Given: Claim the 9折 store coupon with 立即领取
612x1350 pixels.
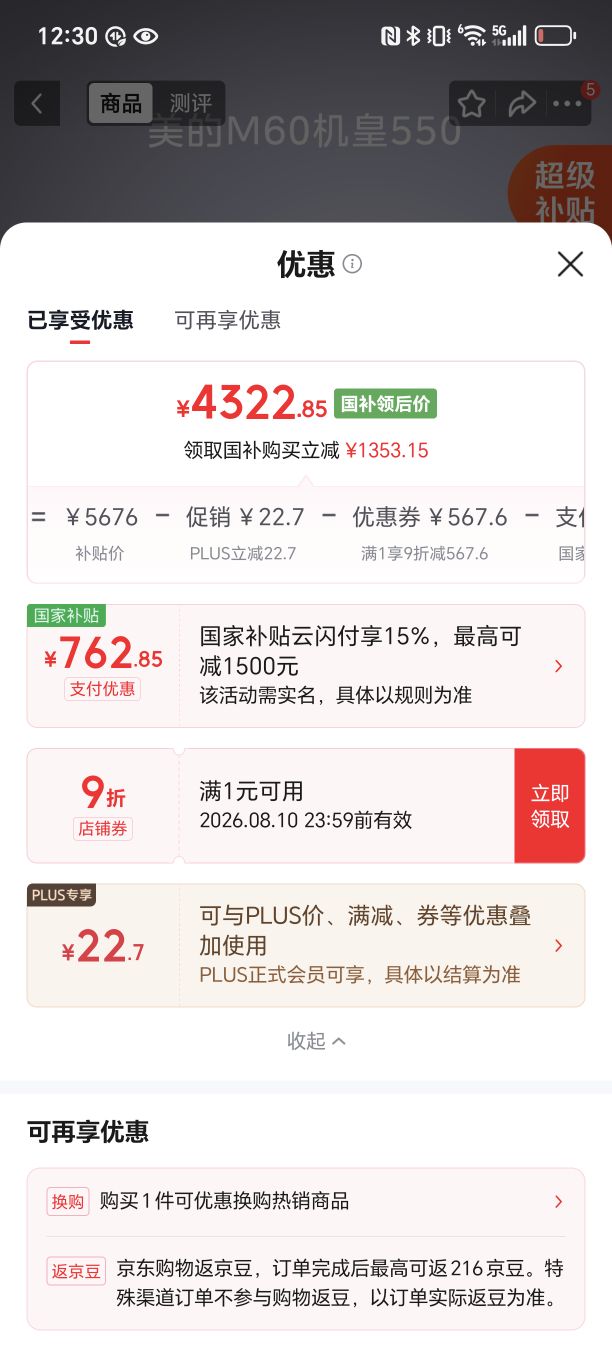Looking at the screenshot, I should pos(549,806).
